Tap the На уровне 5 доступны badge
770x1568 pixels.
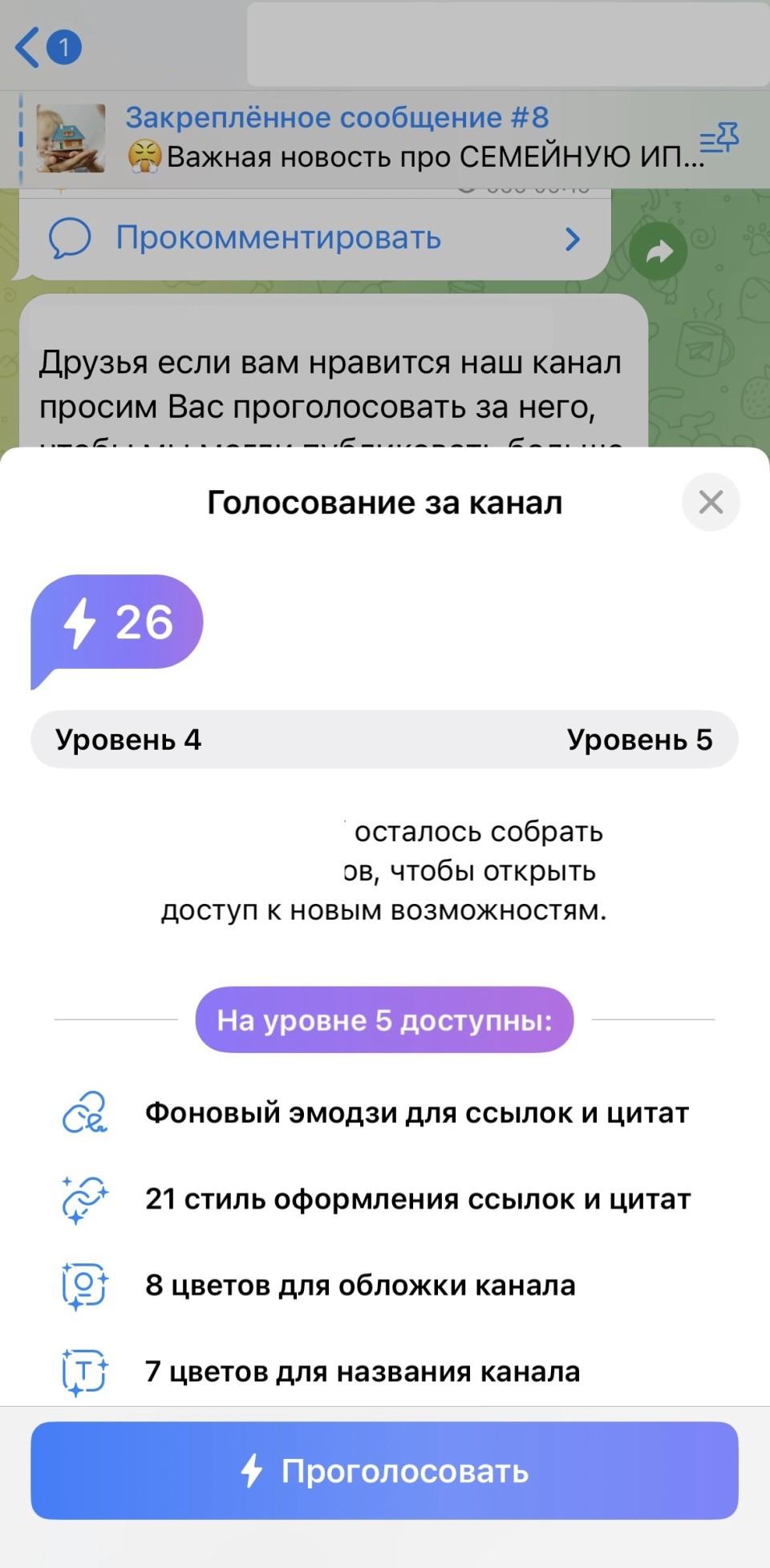point(383,1019)
